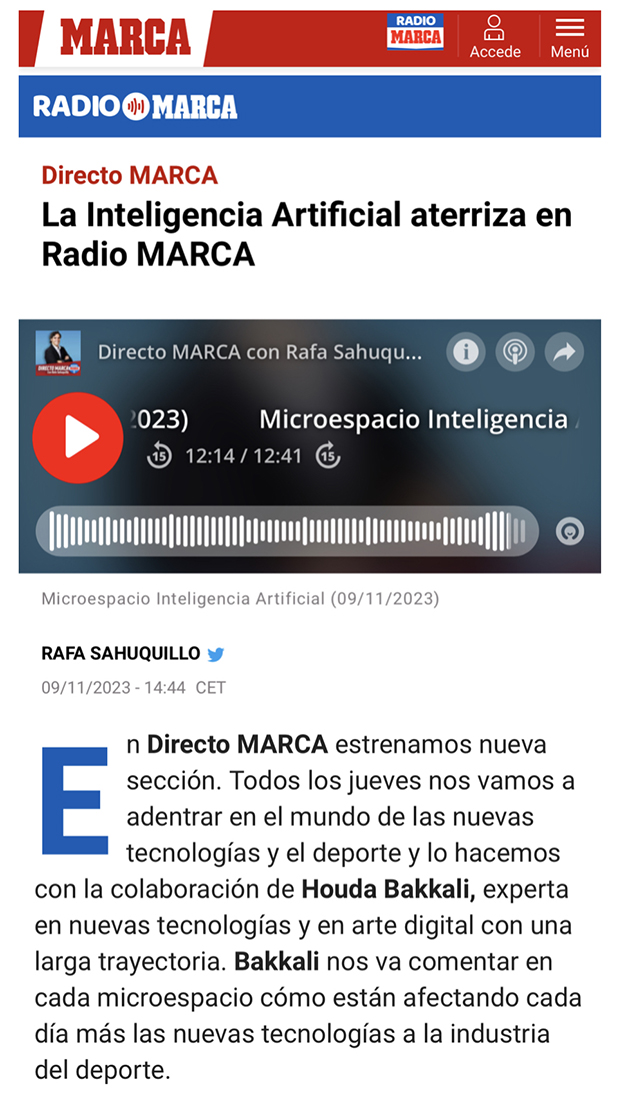Play the Microespacio Inteligencia Artificial audio
The image size is (626, 1100).
[78, 437]
